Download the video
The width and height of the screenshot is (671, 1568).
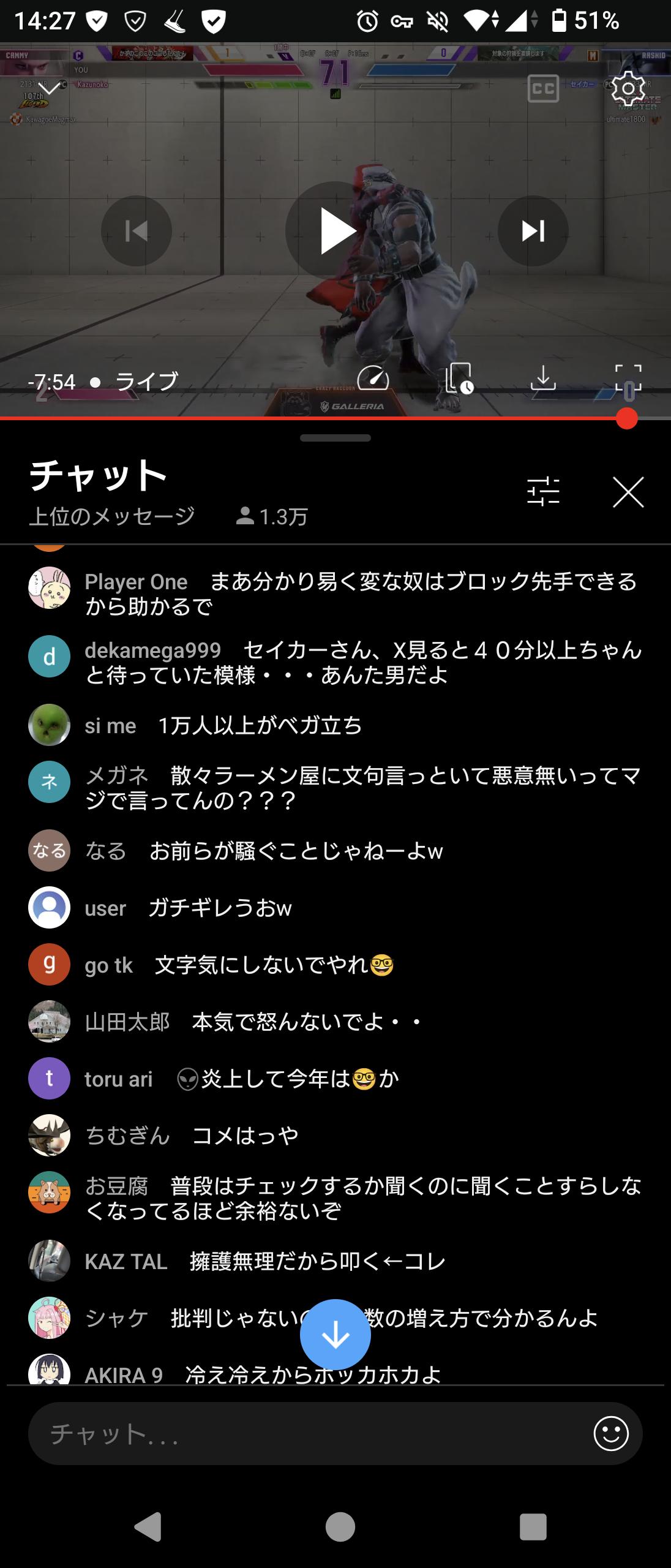tap(543, 379)
